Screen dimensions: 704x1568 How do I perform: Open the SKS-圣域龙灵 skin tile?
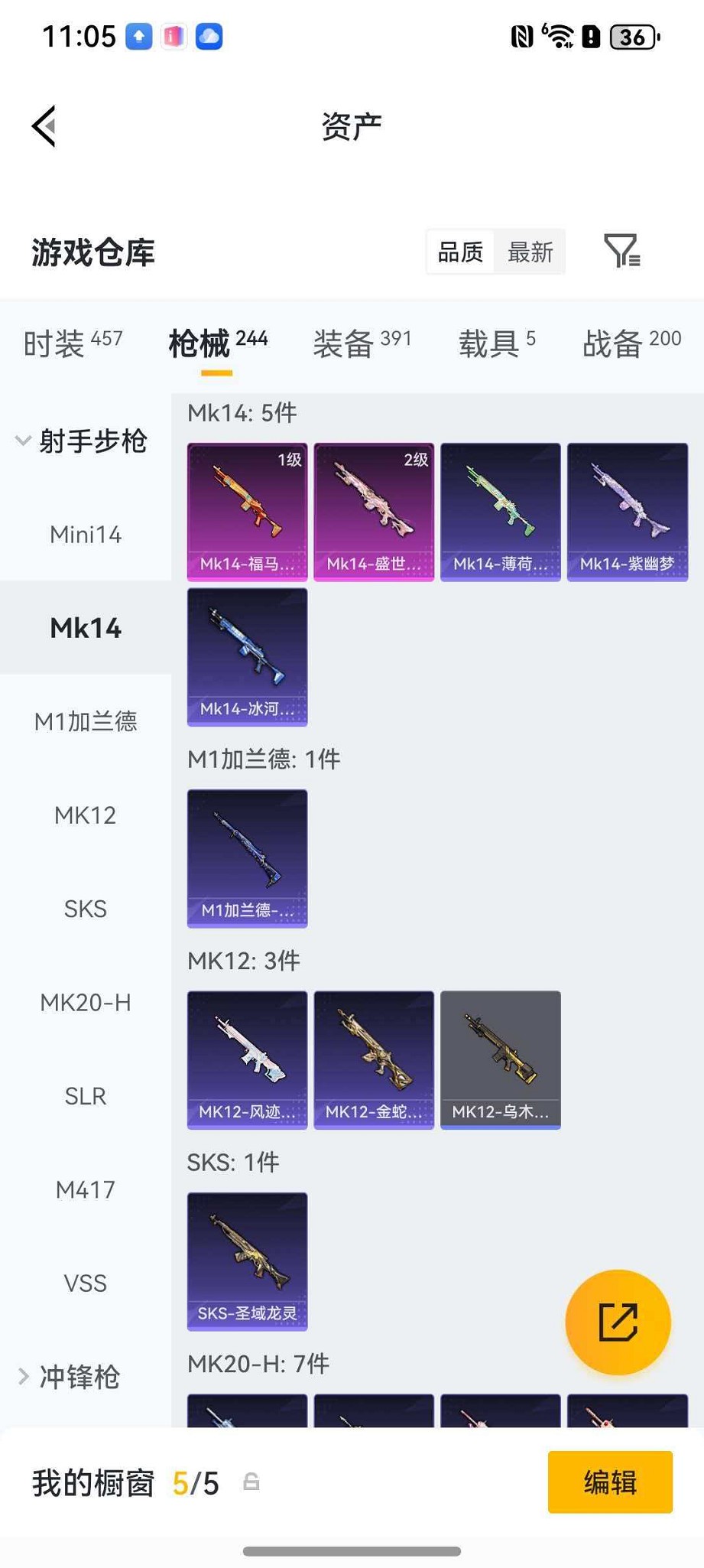point(248,1261)
